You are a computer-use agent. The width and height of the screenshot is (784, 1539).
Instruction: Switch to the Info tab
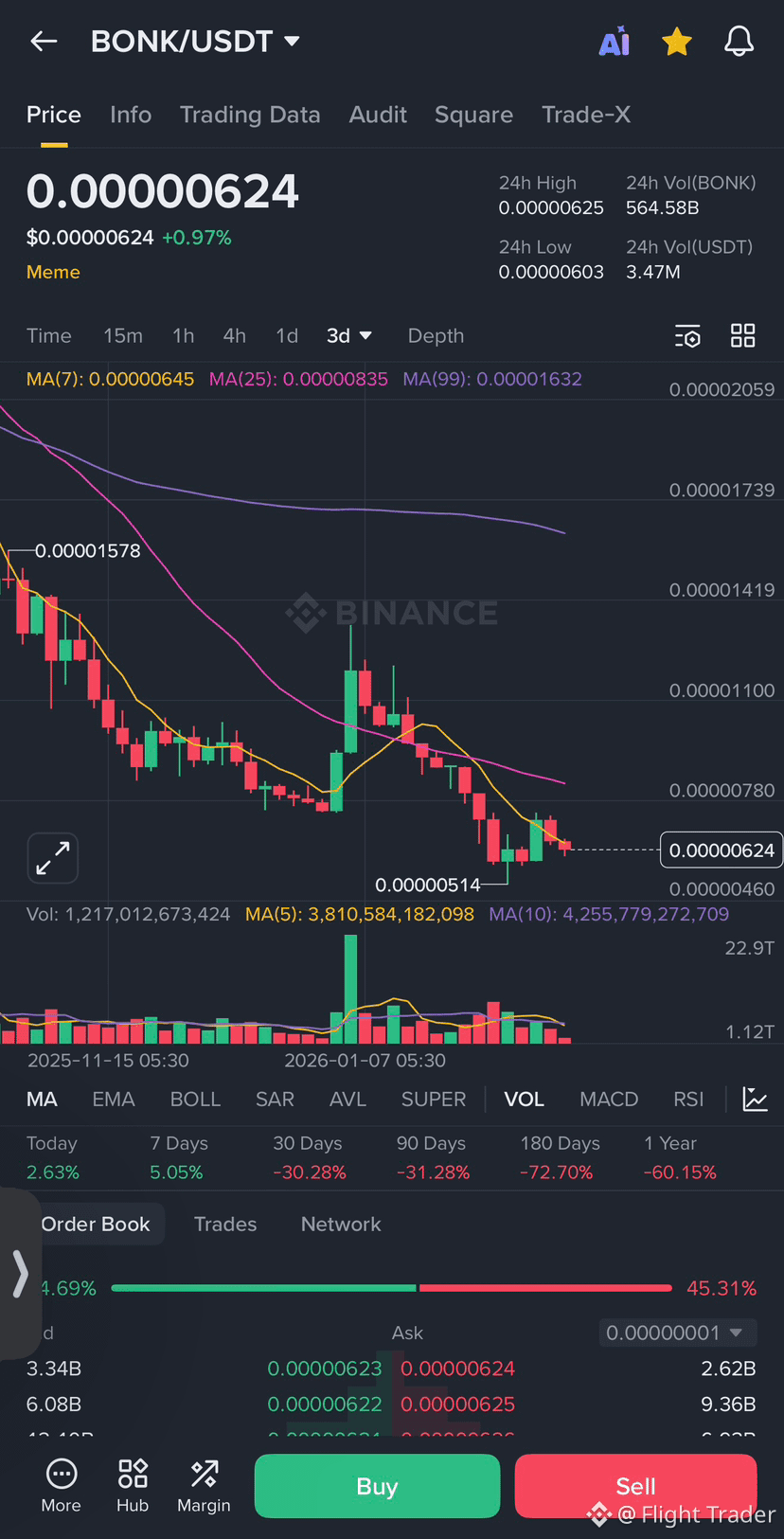pyautogui.click(x=131, y=115)
